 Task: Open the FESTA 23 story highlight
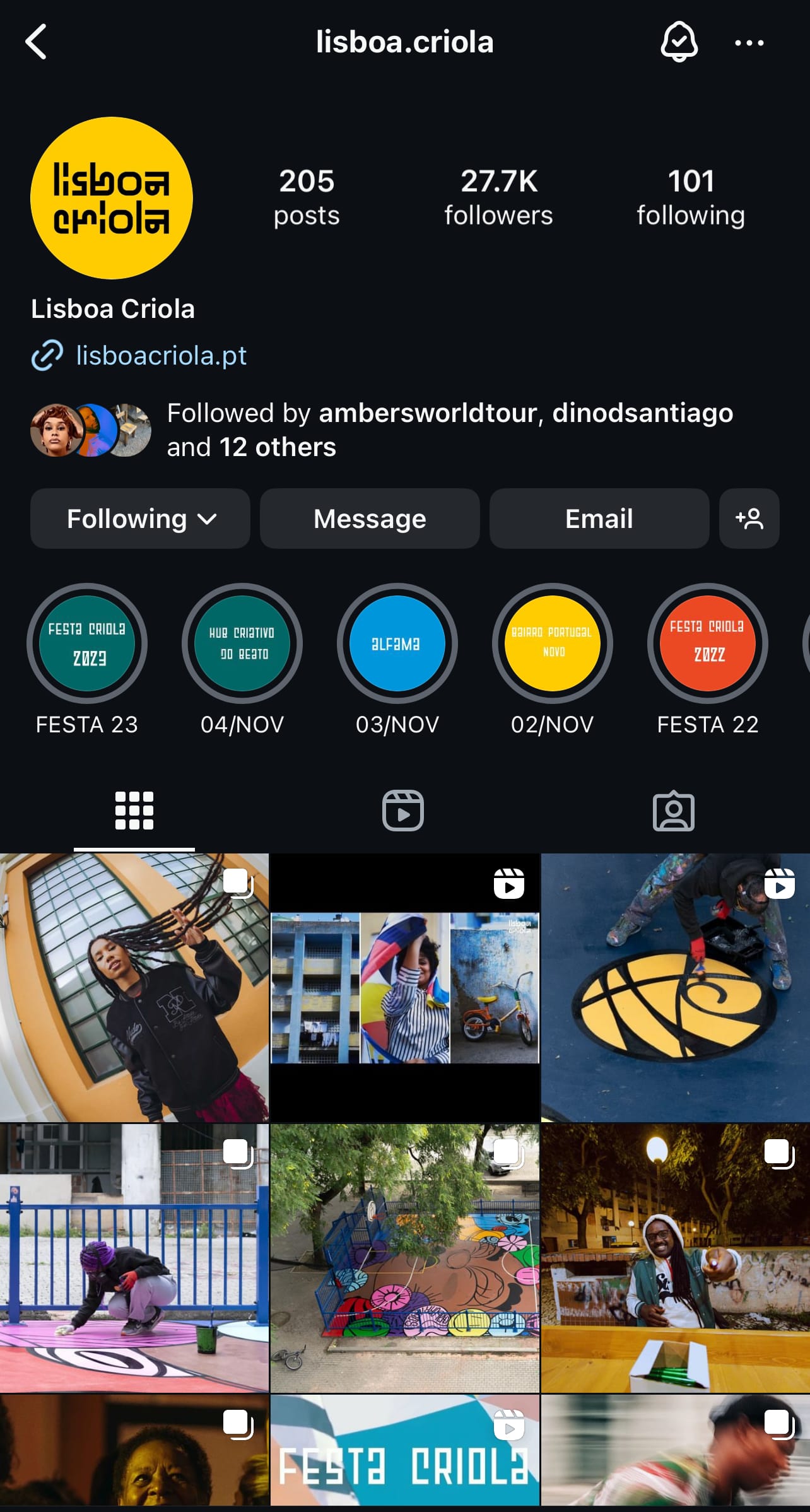click(x=87, y=643)
